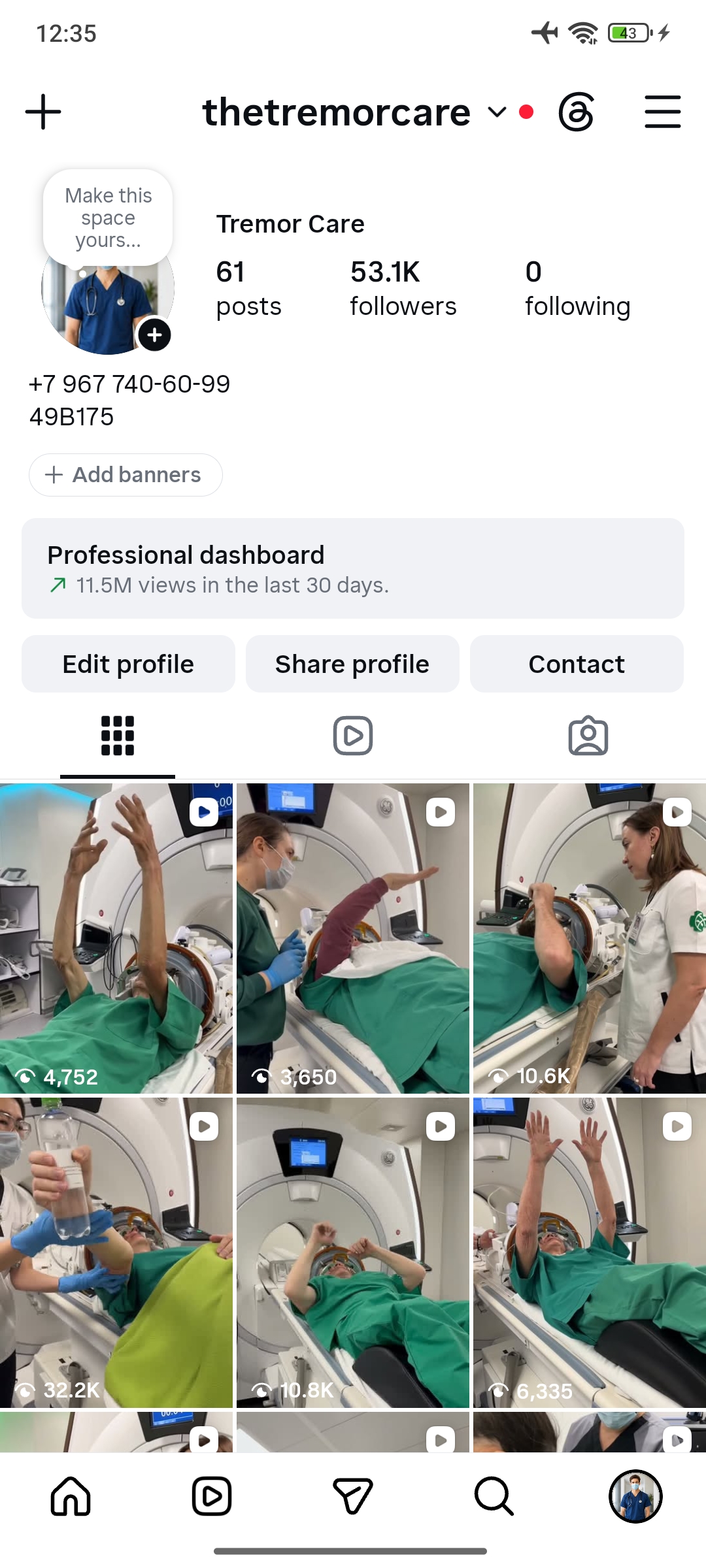Open the Professional dashboard

tap(353, 568)
